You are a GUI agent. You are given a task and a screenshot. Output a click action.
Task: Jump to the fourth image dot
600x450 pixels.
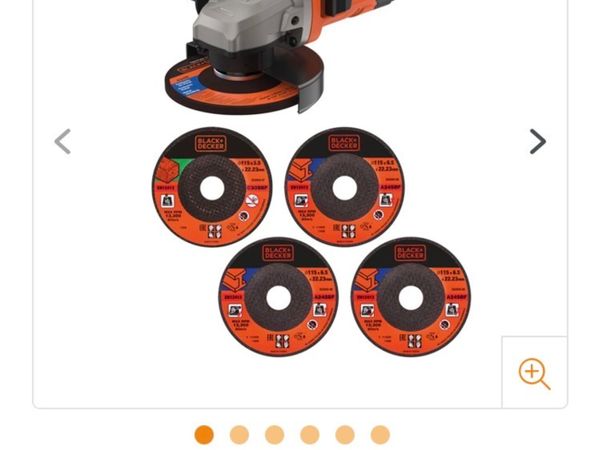click(x=310, y=435)
